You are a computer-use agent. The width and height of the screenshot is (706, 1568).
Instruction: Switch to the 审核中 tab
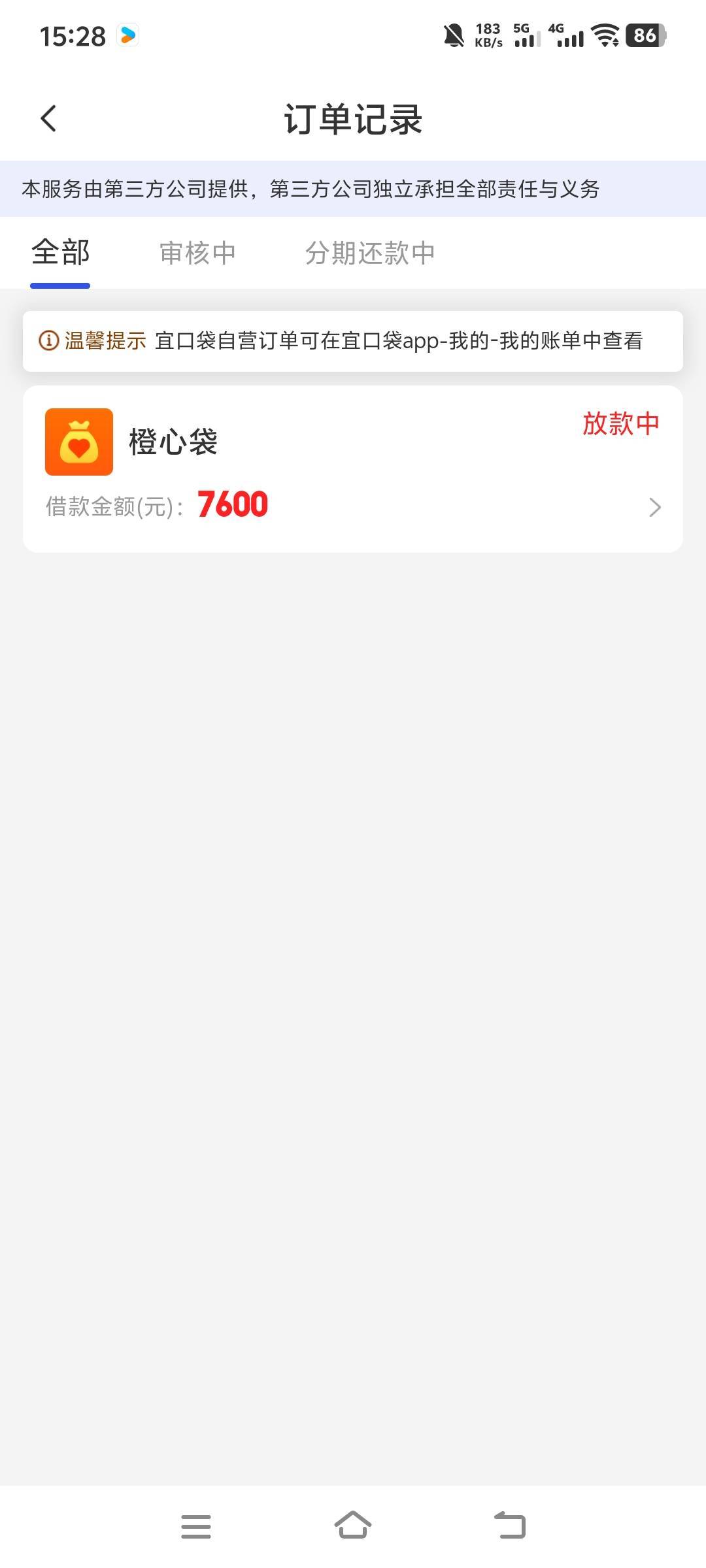click(x=197, y=253)
